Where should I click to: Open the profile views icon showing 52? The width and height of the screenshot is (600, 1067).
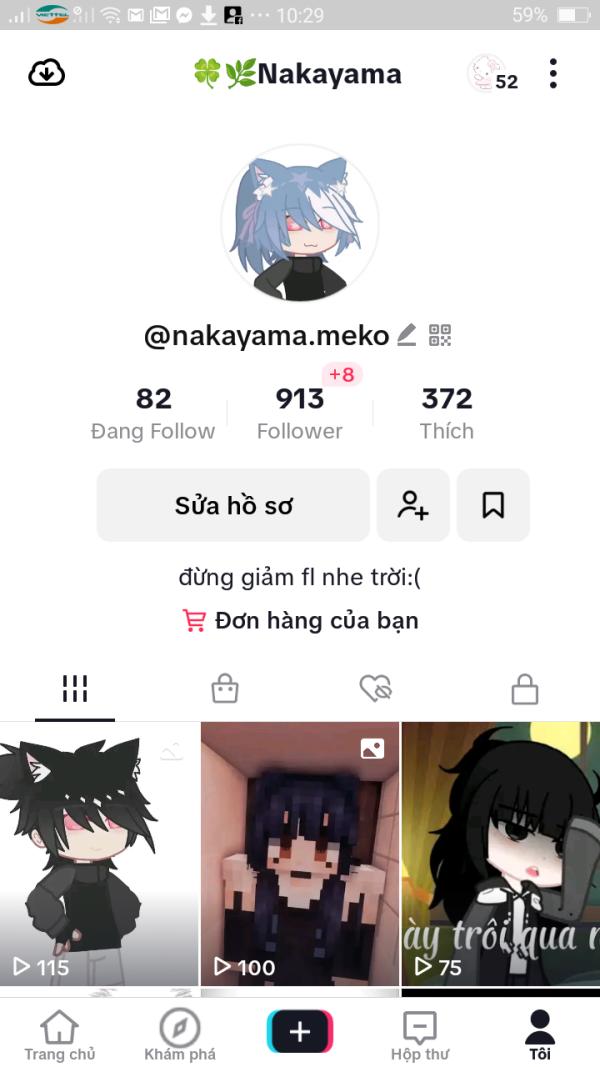(x=493, y=73)
